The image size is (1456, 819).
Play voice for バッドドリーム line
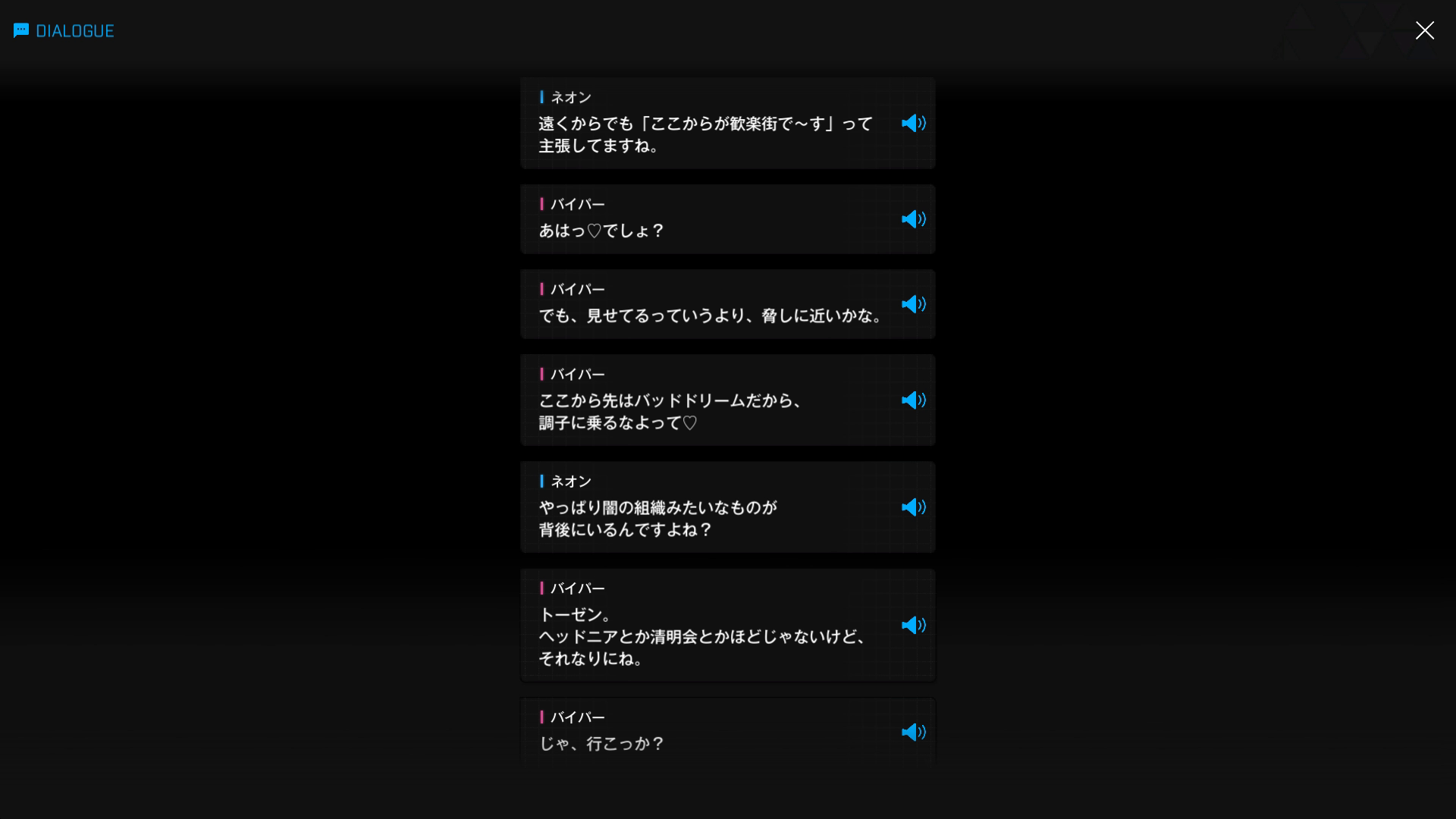913,400
